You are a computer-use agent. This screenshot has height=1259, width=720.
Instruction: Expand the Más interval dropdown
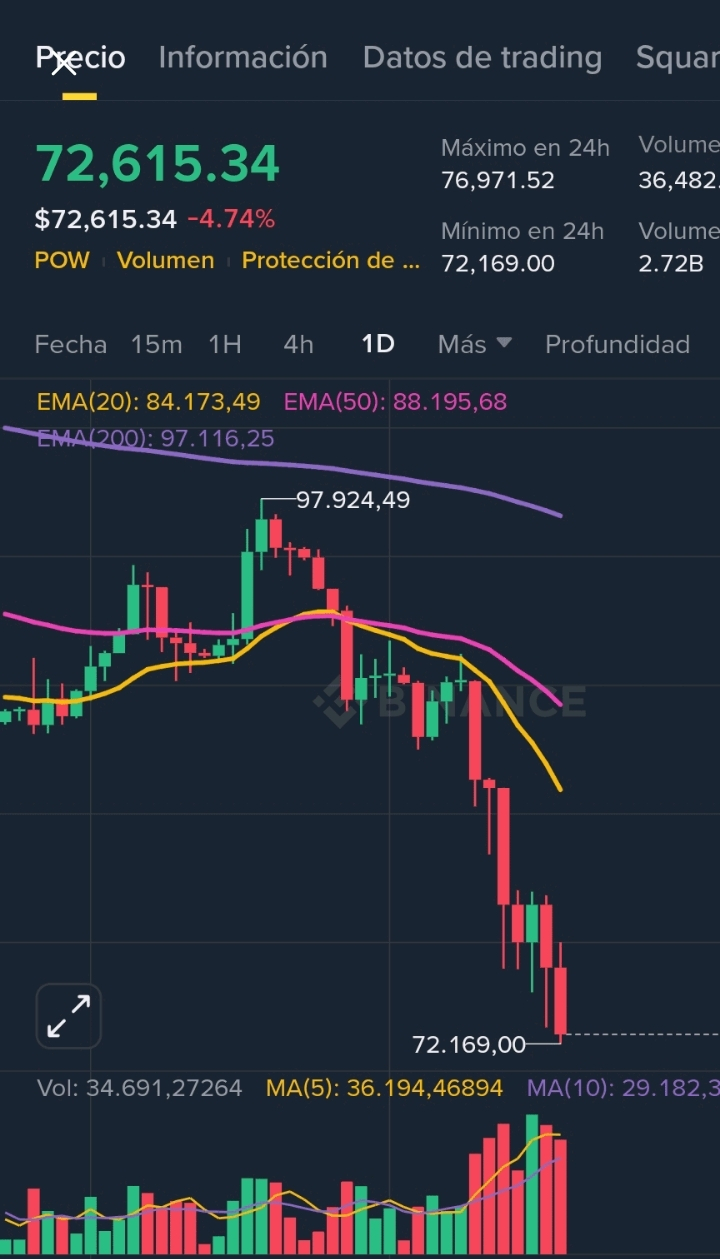475,345
